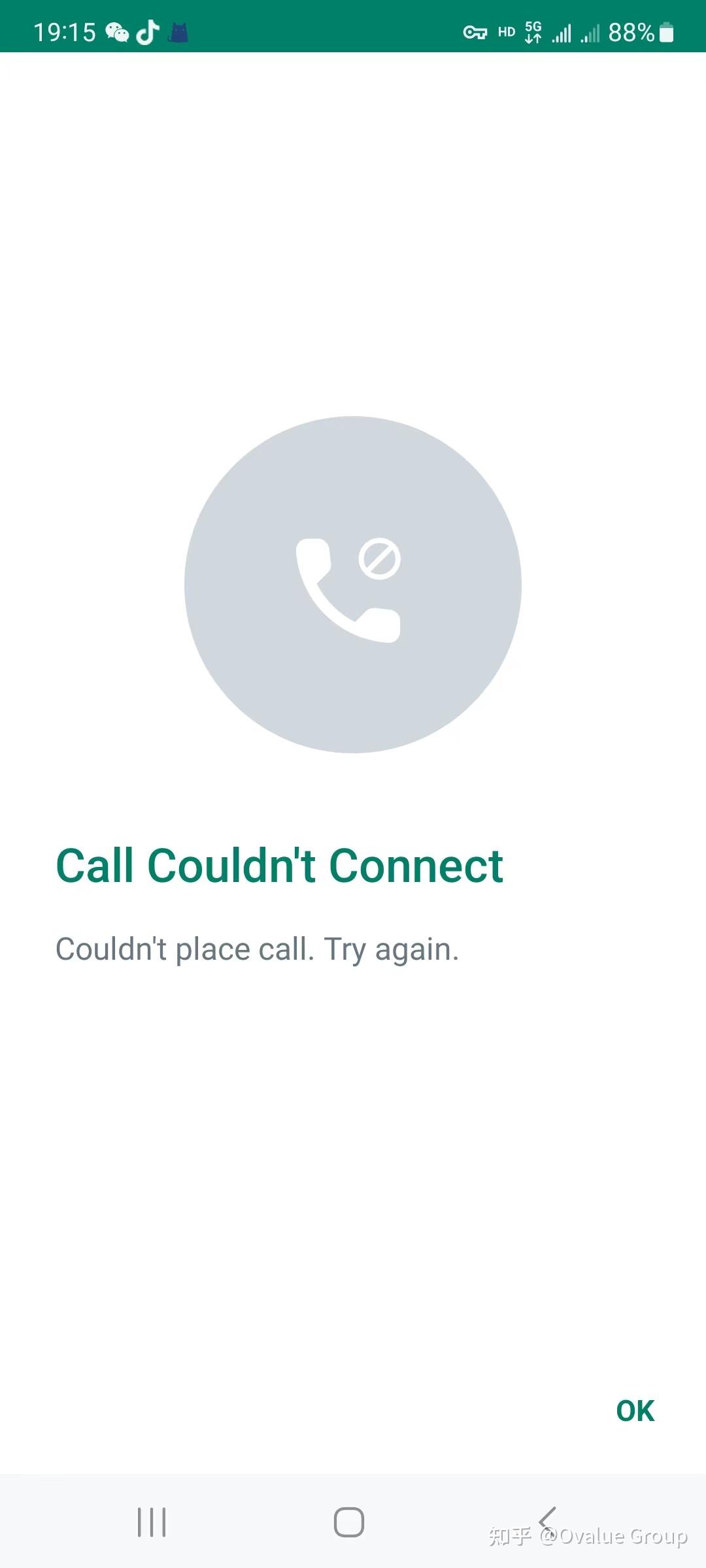Tap the WeChat notification icon
706x1568 pixels.
tap(116, 31)
